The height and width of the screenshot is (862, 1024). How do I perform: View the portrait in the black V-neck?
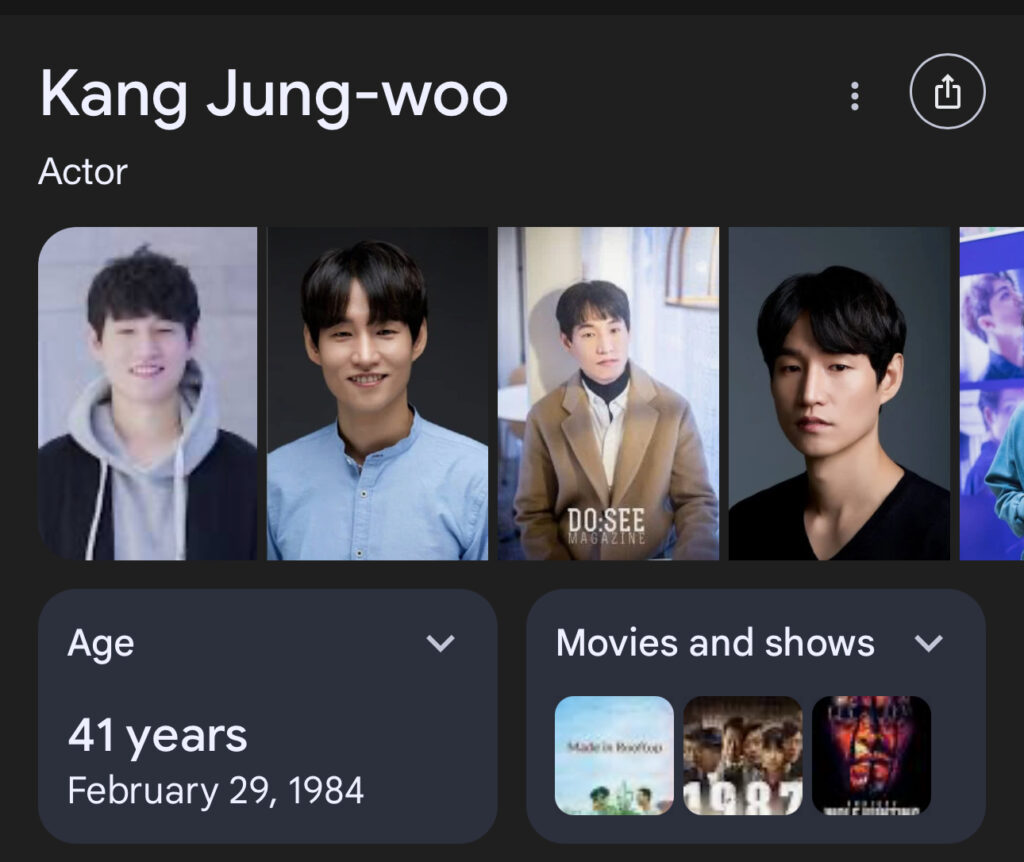click(x=839, y=393)
